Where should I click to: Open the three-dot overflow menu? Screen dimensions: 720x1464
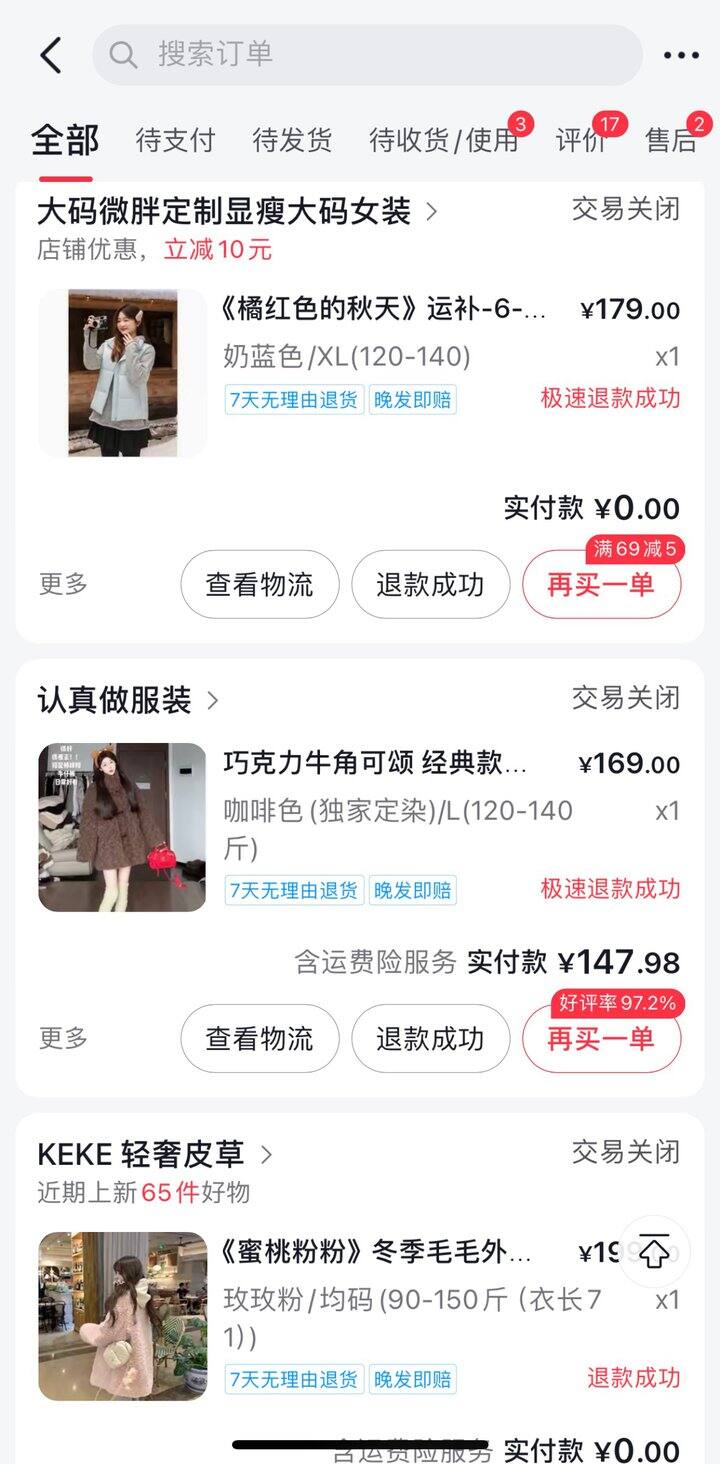click(681, 55)
